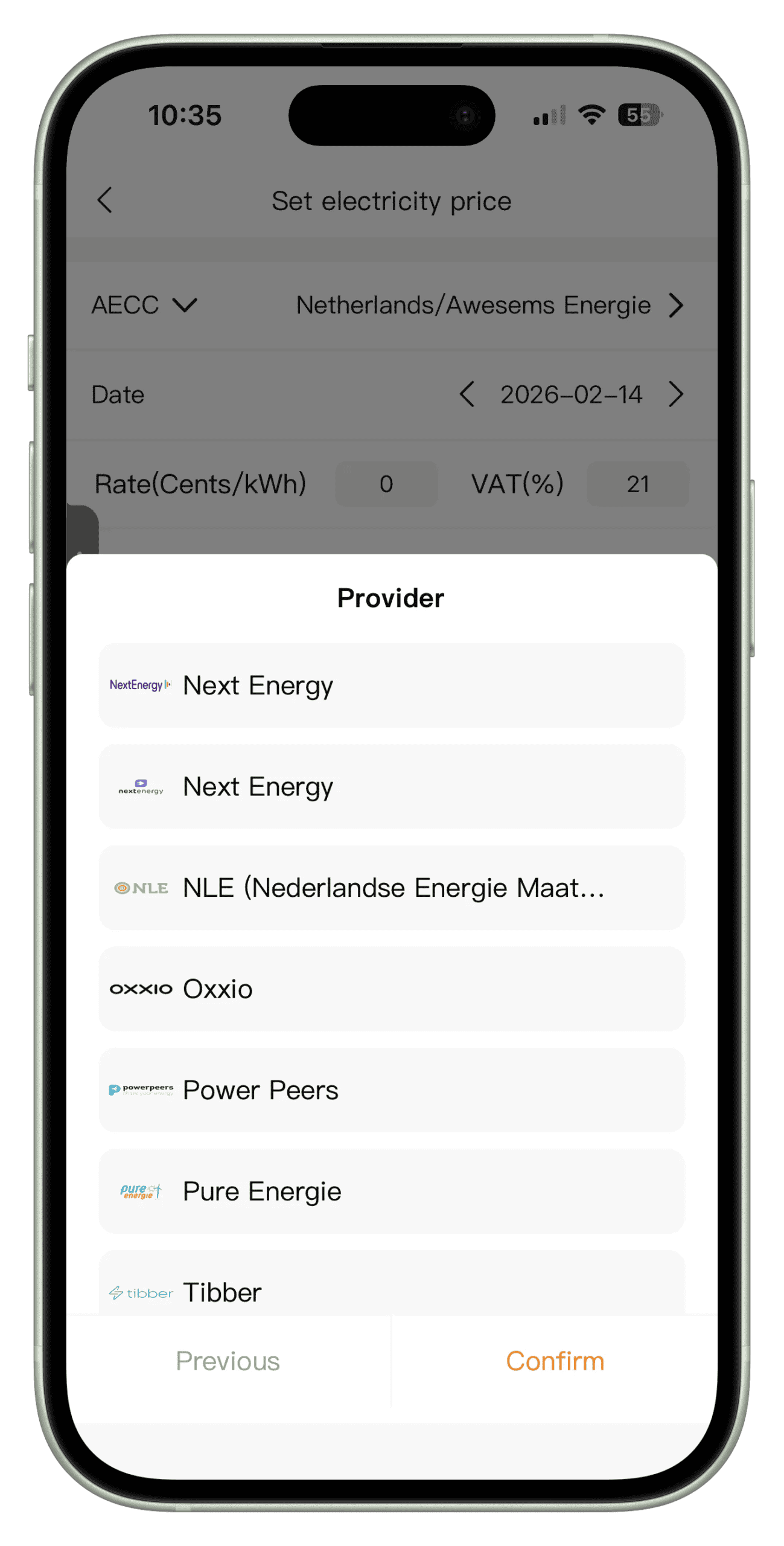
Task: Select Oxxio as provider
Action: click(x=391, y=989)
